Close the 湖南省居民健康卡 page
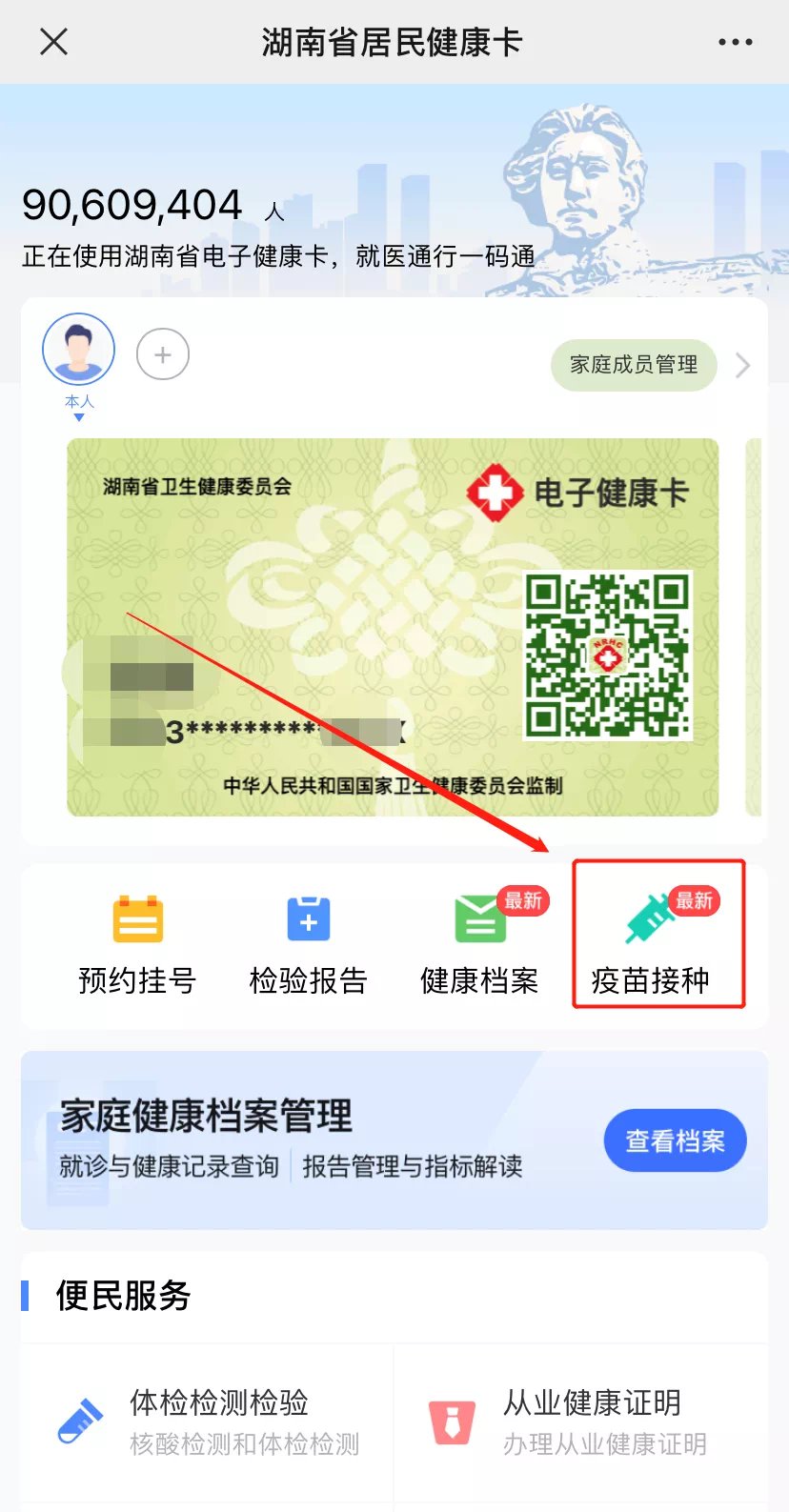 pyautogui.click(x=54, y=42)
